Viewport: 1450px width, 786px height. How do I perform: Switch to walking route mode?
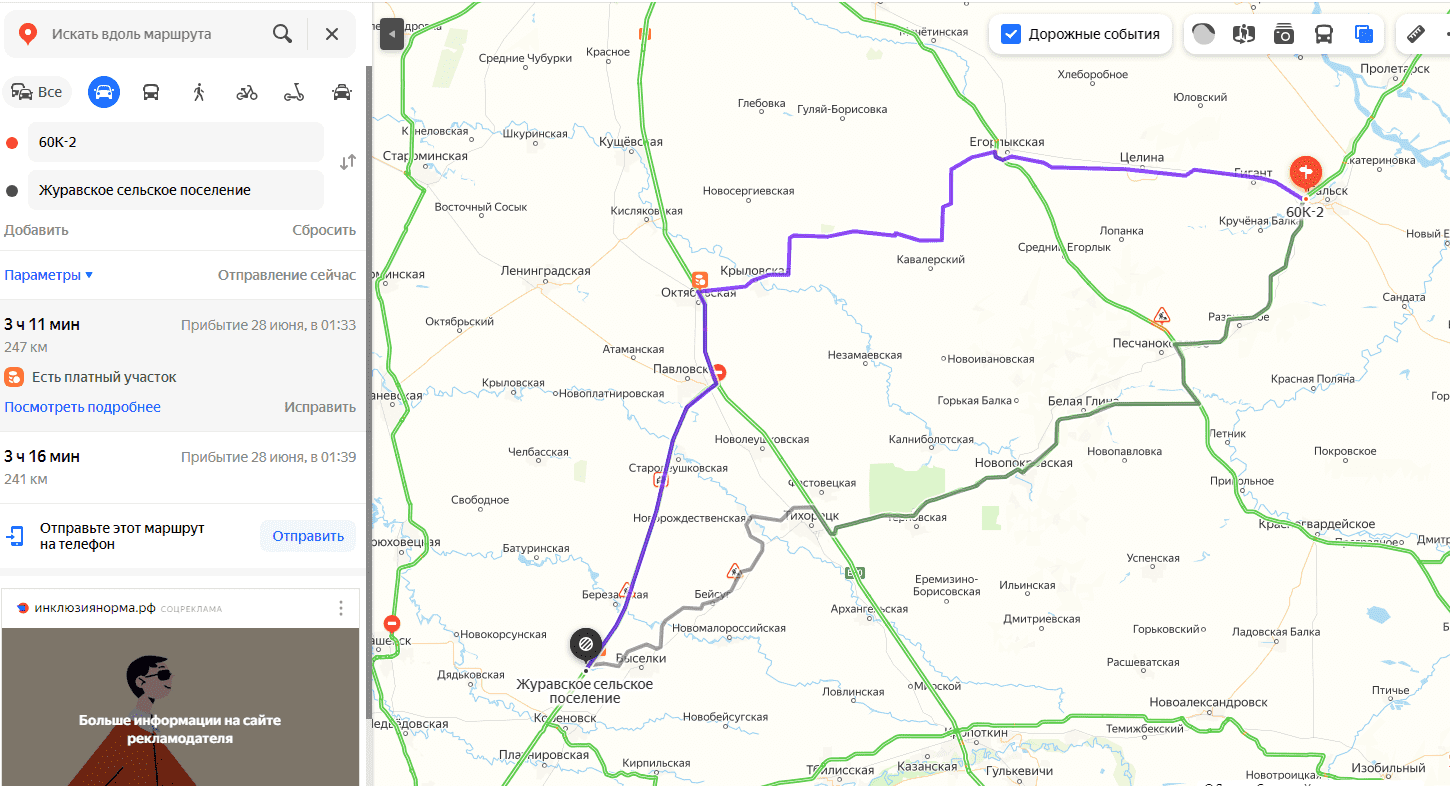click(x=199, y=92)
